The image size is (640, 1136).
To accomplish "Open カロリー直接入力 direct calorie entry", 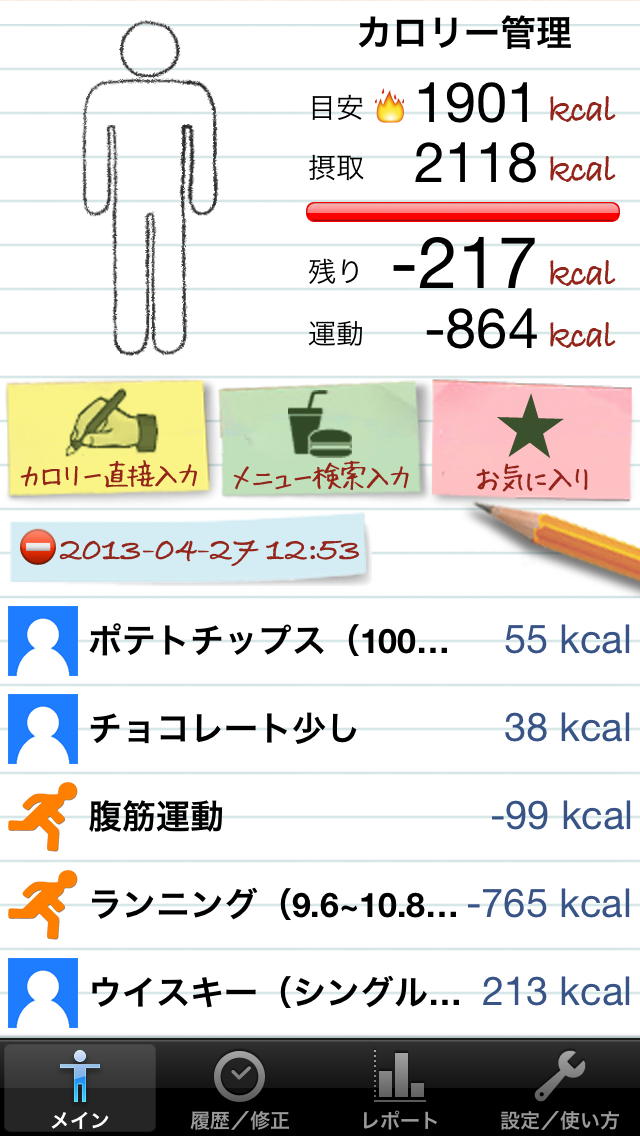I will (108, 438).
